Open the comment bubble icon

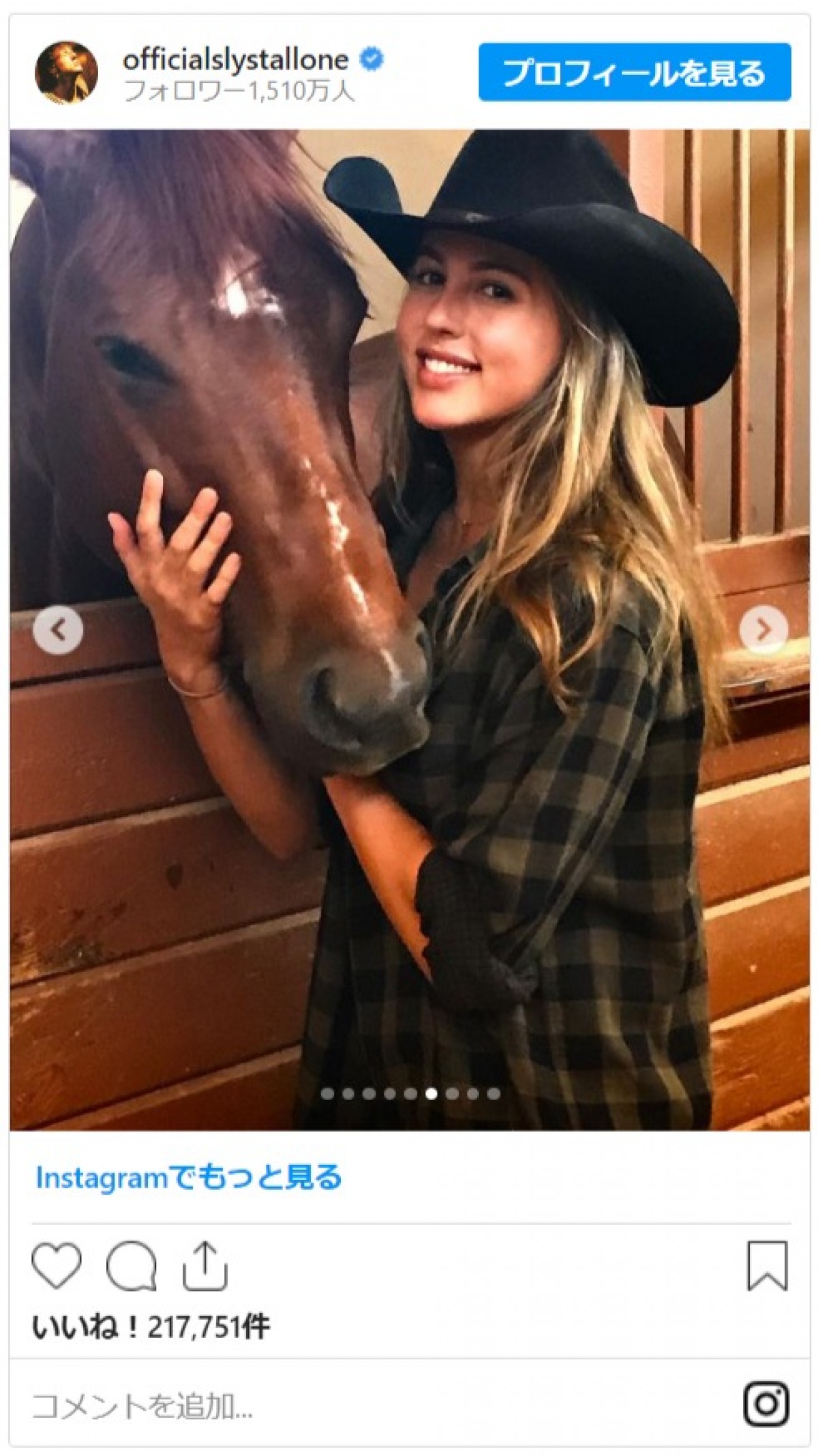[132, 1266]
